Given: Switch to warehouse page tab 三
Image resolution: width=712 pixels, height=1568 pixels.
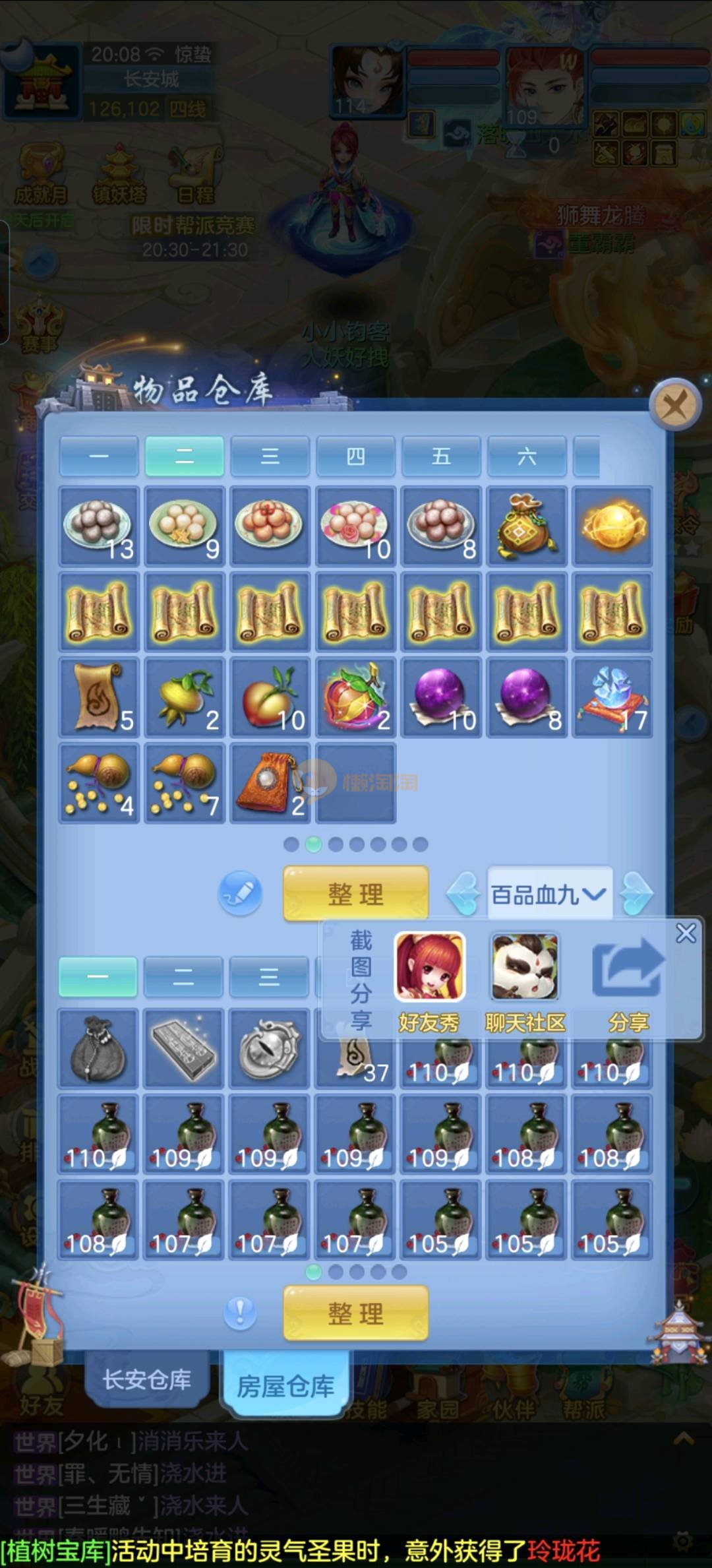Looking at the screenshot, I should pyautogui.click(x=270, y=456).
